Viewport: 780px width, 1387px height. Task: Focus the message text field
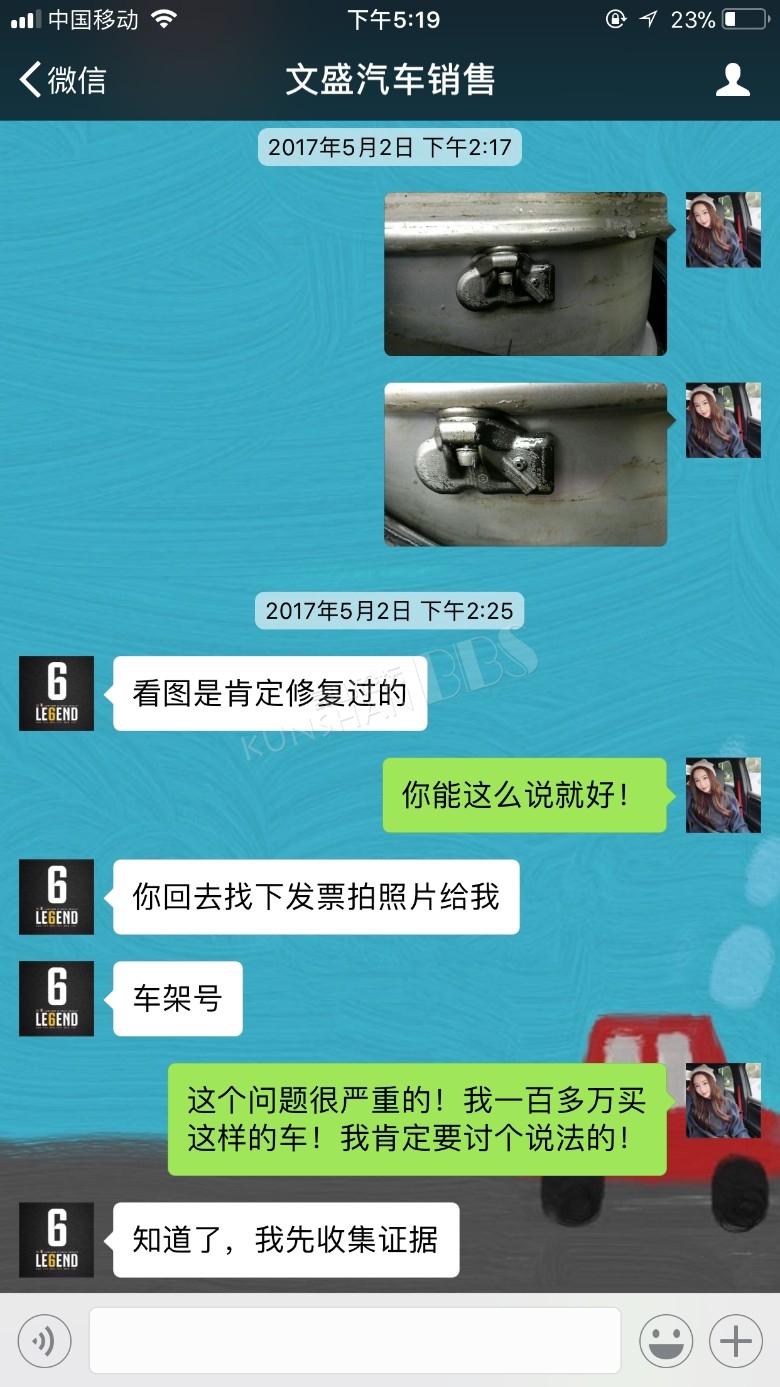tap(355, 1340)
